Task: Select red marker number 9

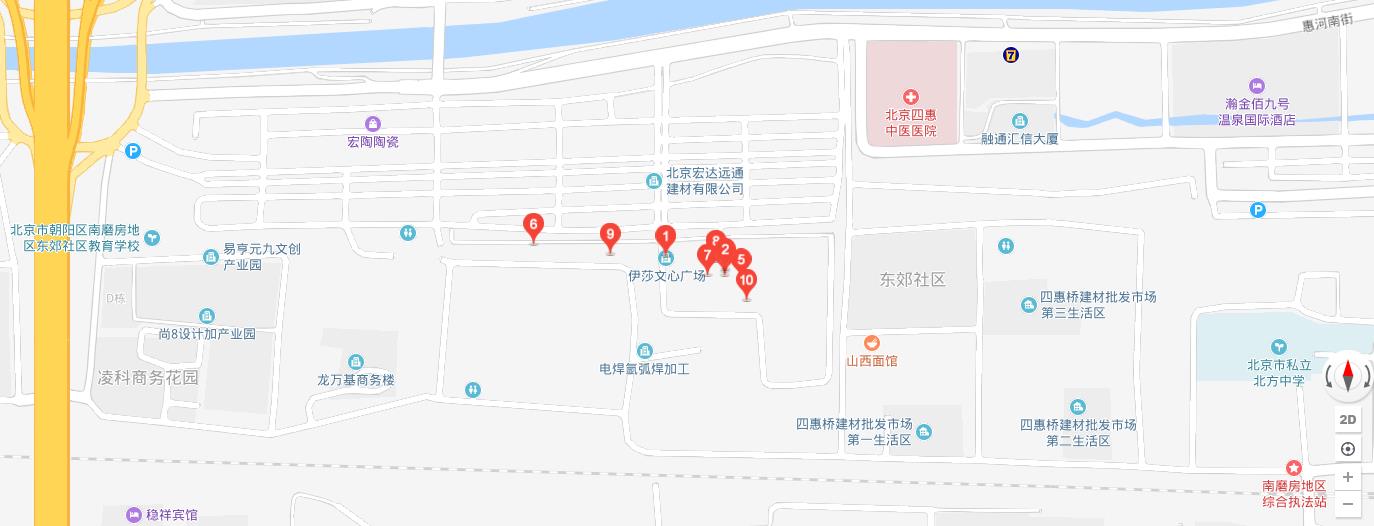Action: click(x=610, y=237)
